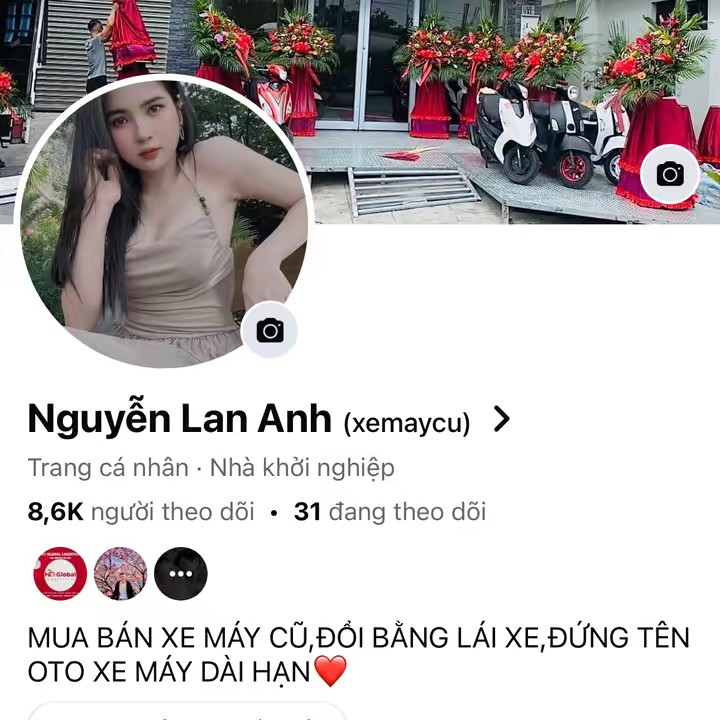Edit cover photo via camera icon

pos(669,174)
